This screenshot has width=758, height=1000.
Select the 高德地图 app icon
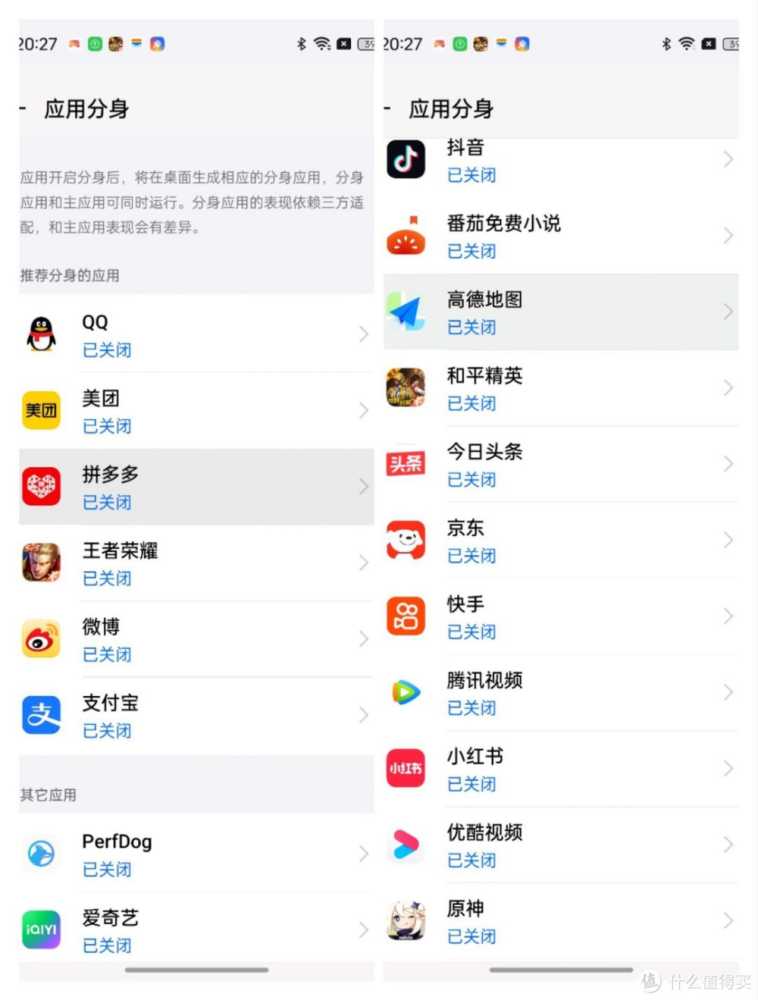(405, 312)
